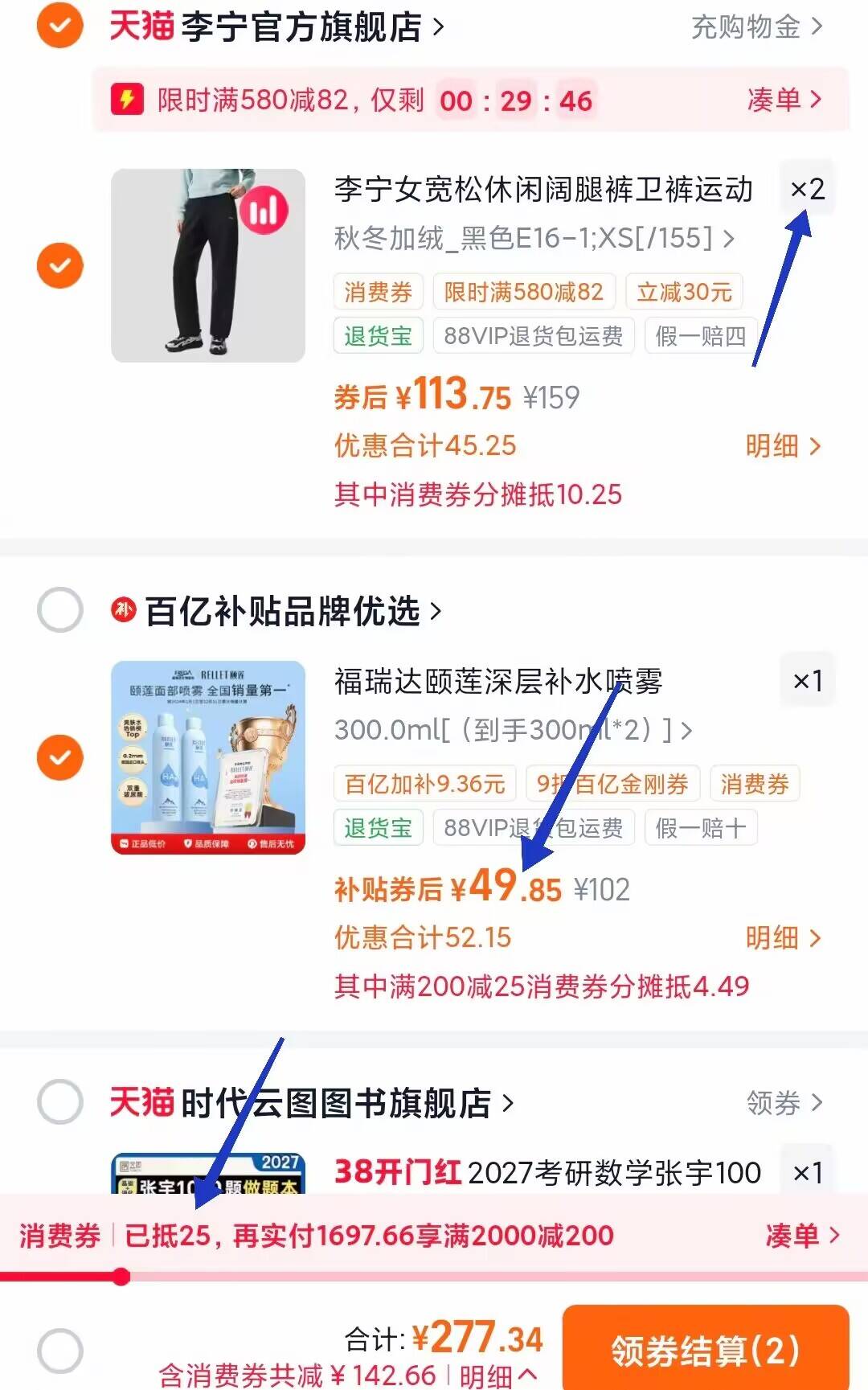Viewport: 868px width, 1390px height.
Task: Uncheck the 李宁官方旗舰店 store checkbox
Action: point(59,26)
